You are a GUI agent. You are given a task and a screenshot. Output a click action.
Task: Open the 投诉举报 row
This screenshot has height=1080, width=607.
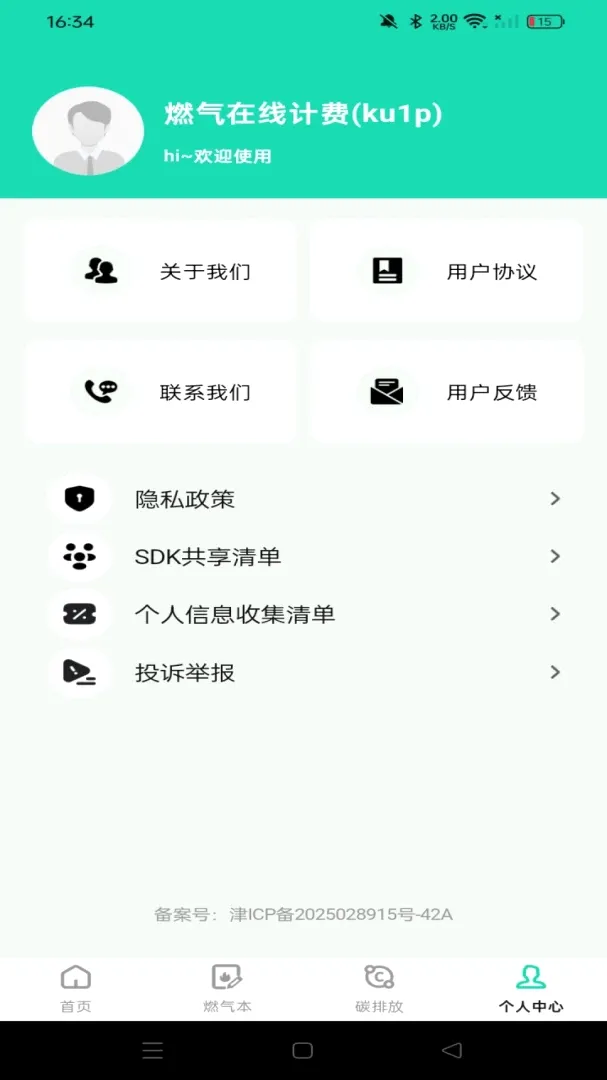303,672
